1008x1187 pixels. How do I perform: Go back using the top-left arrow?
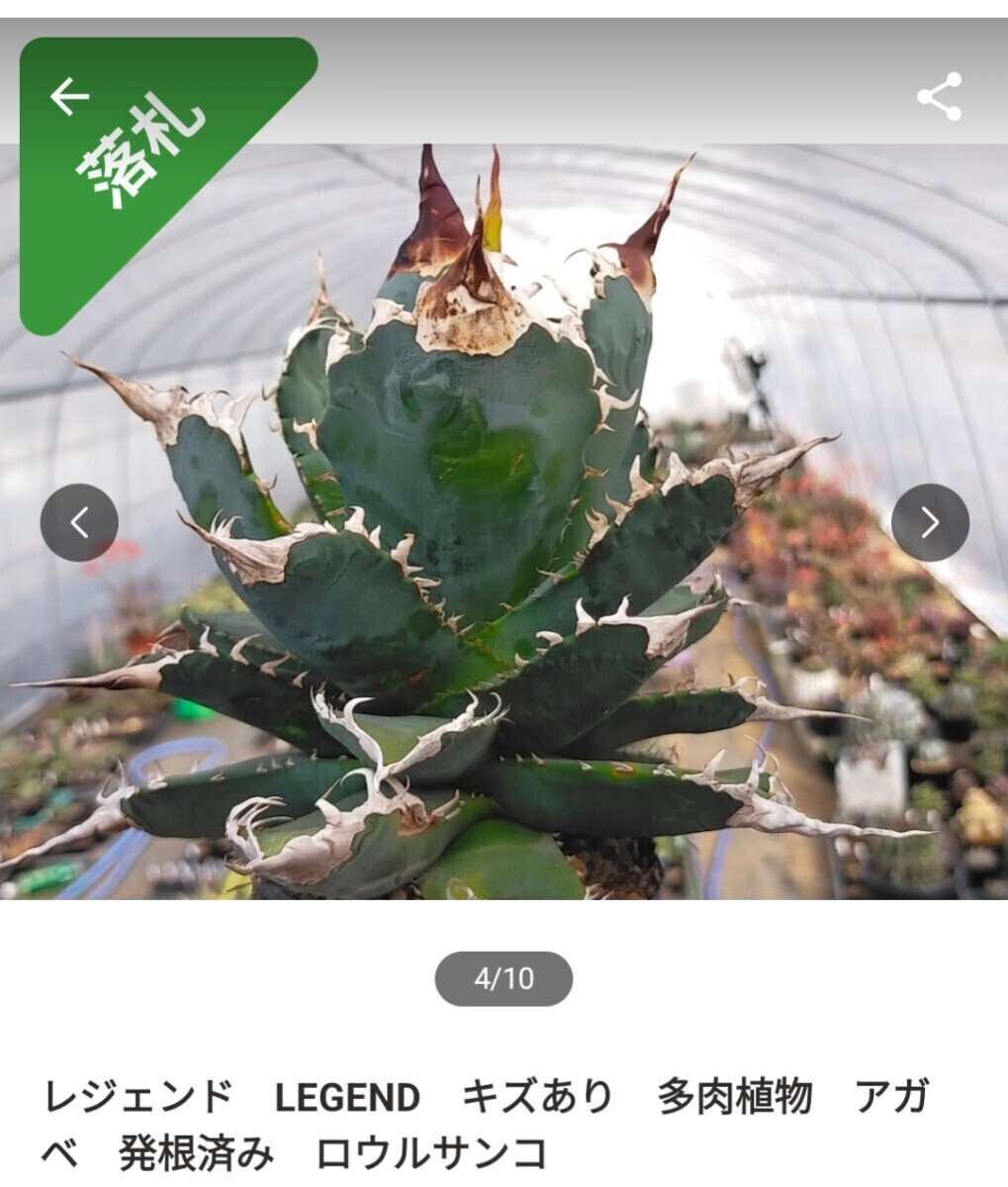click(x=69, y=97)
